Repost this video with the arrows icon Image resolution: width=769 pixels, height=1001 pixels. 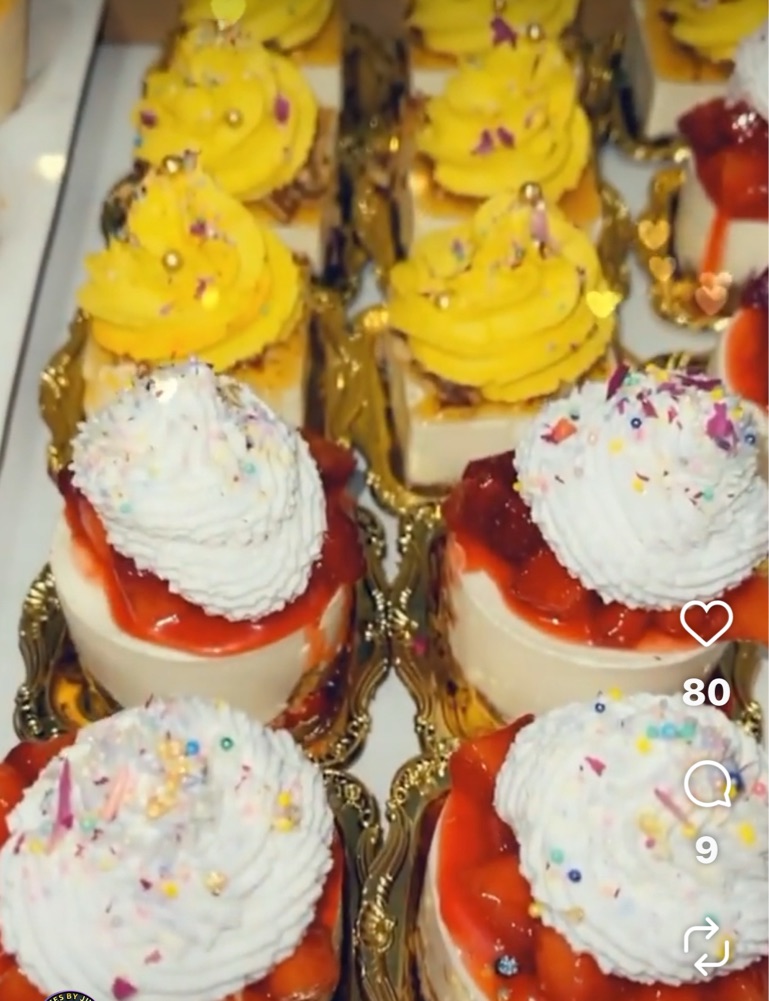(x=706, y=947)
